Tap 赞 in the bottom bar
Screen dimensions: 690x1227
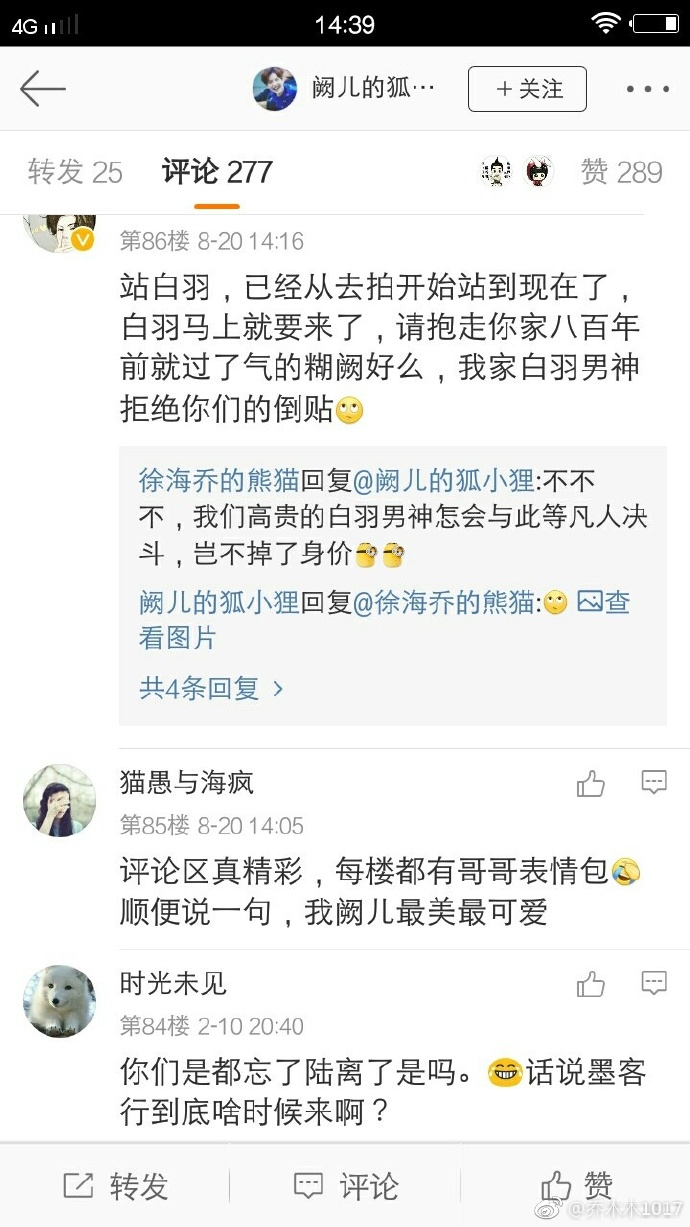[x=577, y=1186]
